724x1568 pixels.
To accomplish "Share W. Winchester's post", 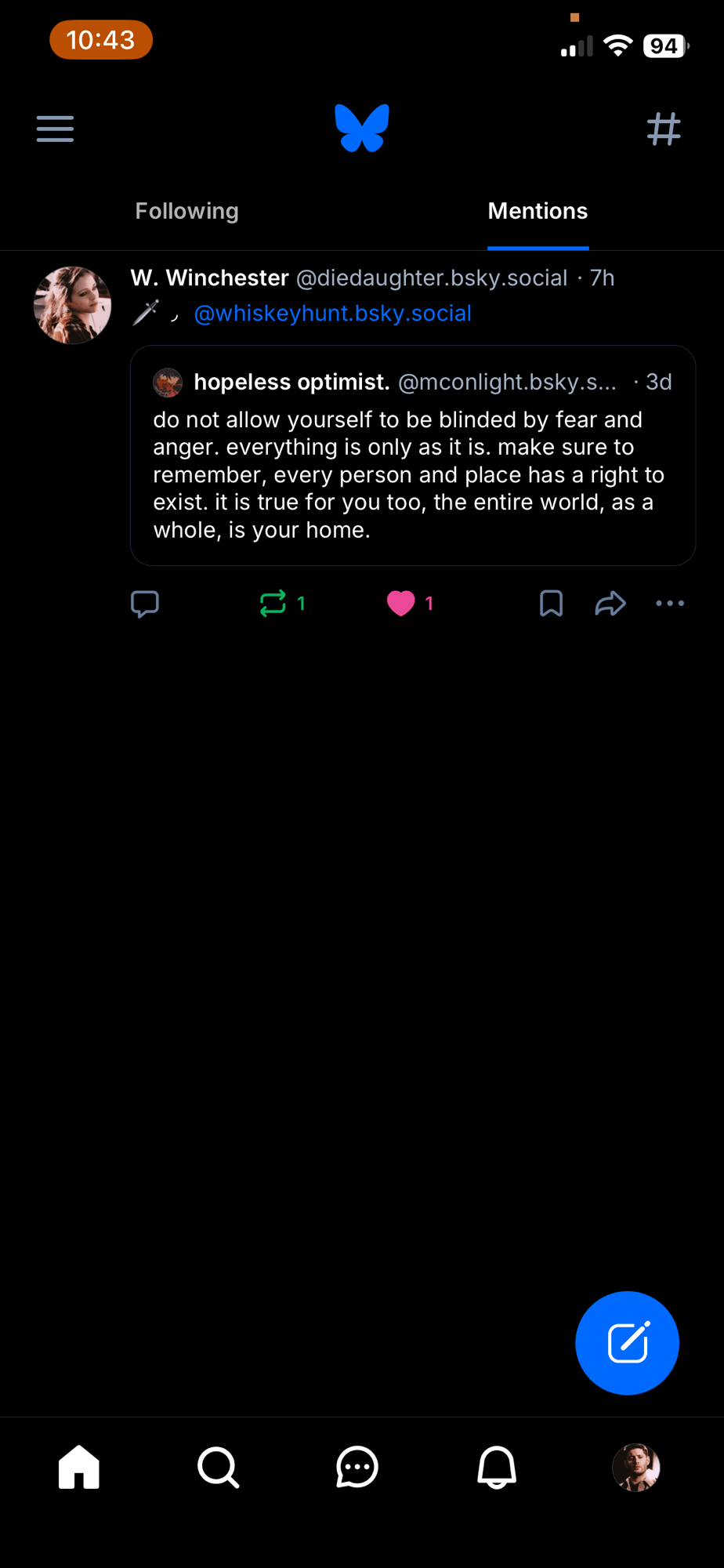I will coord(610,604).
